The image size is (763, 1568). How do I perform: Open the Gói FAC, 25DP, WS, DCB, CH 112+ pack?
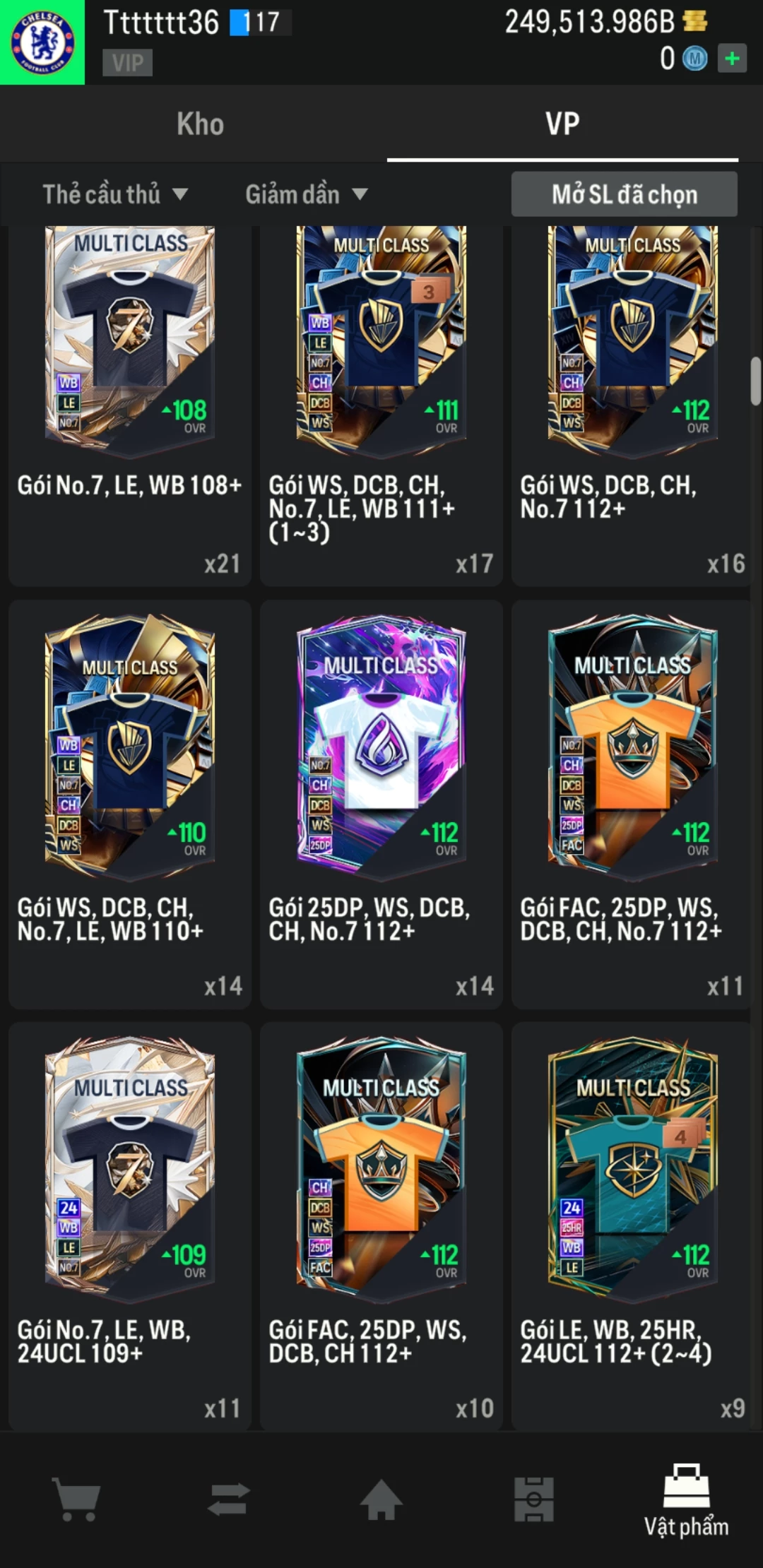[x=381, y=1222]
